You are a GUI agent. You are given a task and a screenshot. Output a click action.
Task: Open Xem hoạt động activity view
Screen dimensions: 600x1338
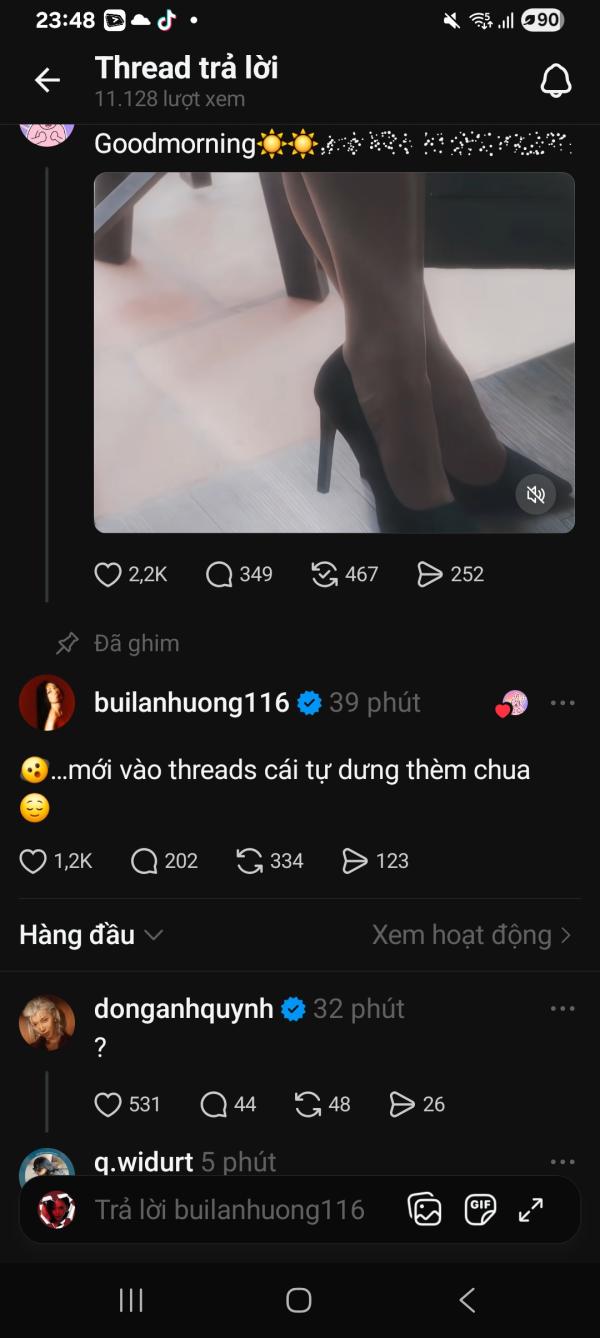(x=471, y=935)
